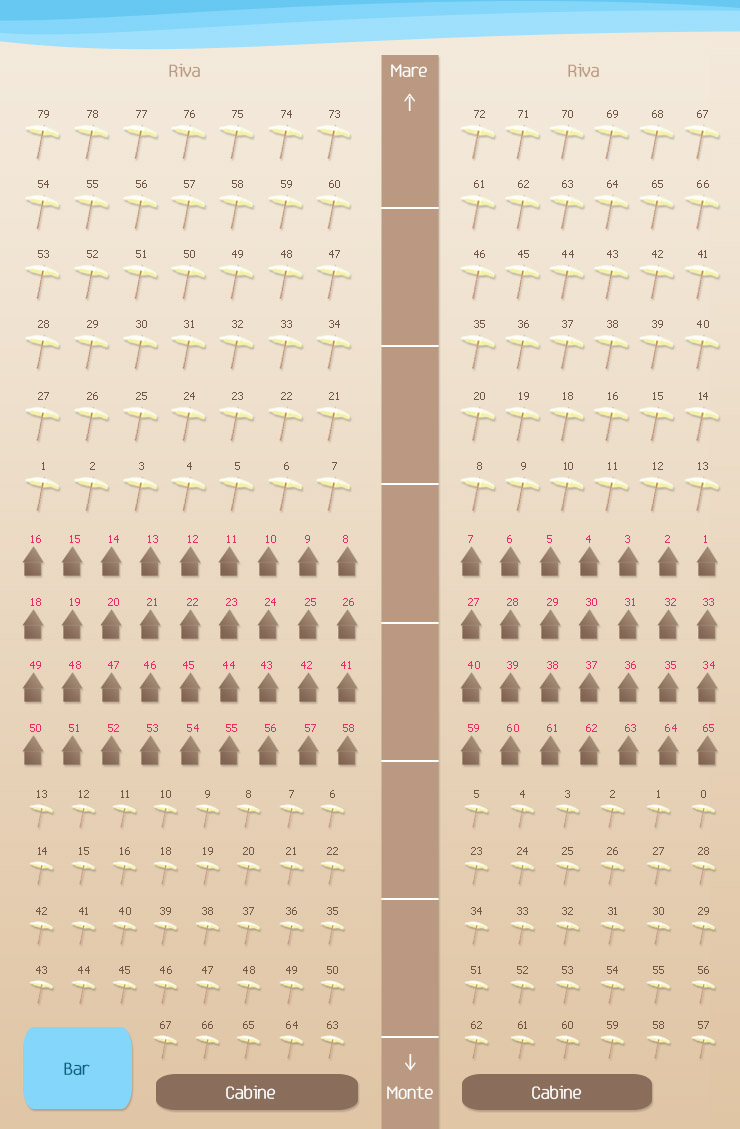The width and height of the screenshot is (740, 1129).
Task: Choose umbrella number 70
Action: click(x=566, y=139)
